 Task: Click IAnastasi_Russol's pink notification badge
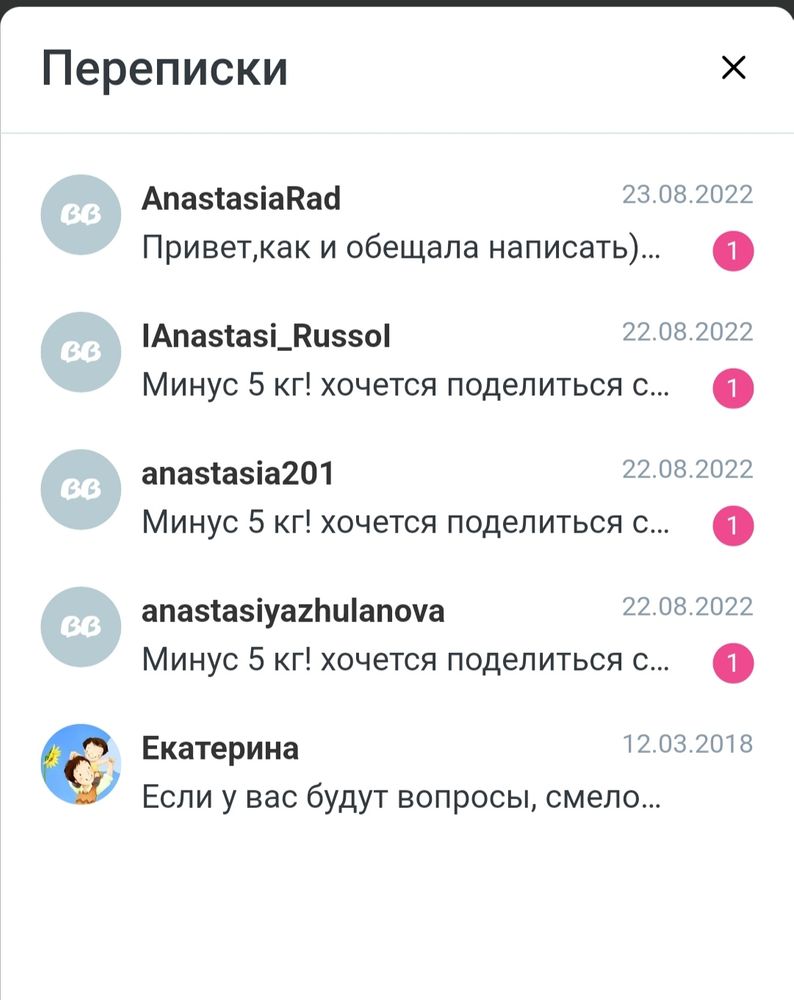click(x=734, y=388)
